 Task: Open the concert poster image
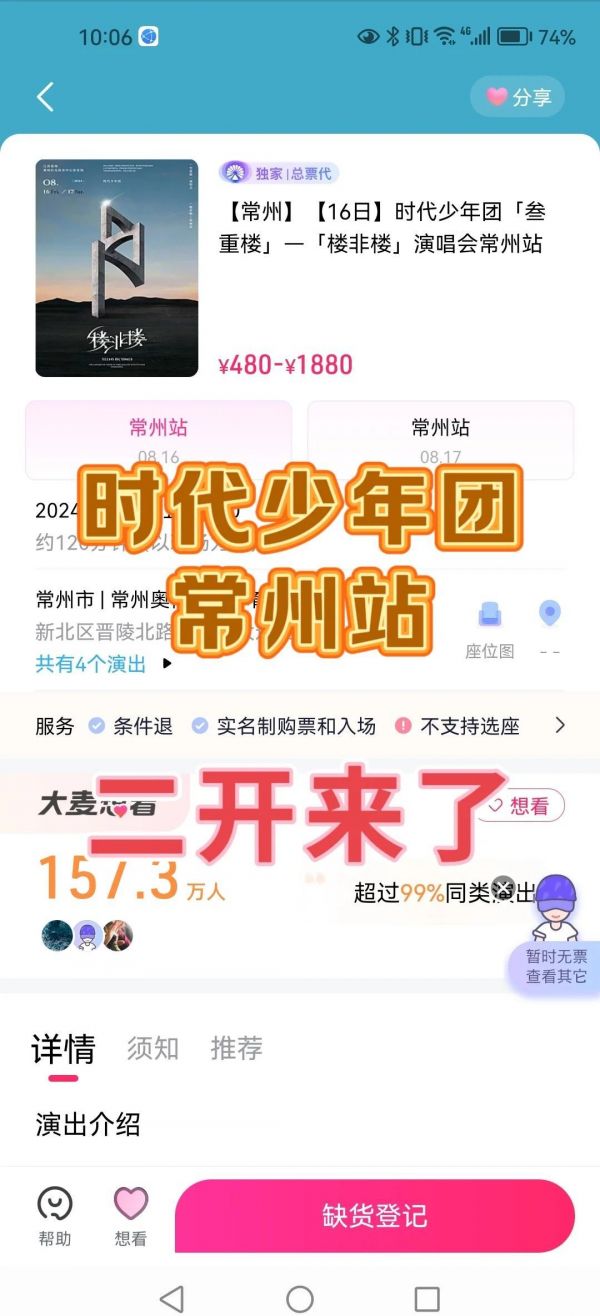tap(117, 268)
